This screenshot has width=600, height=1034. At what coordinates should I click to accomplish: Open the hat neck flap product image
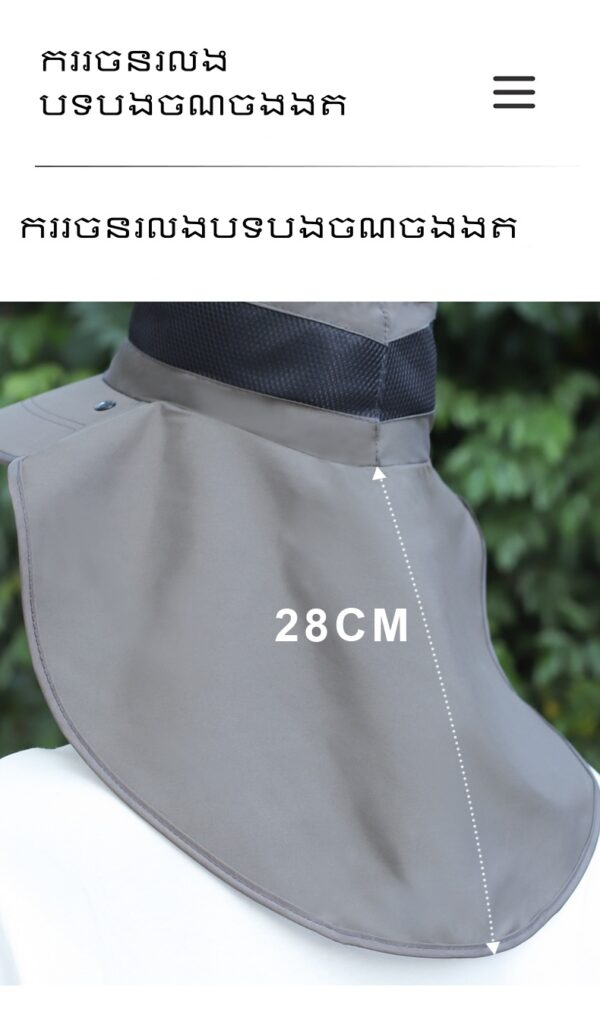pyautogui.click(x=300, y=640)
